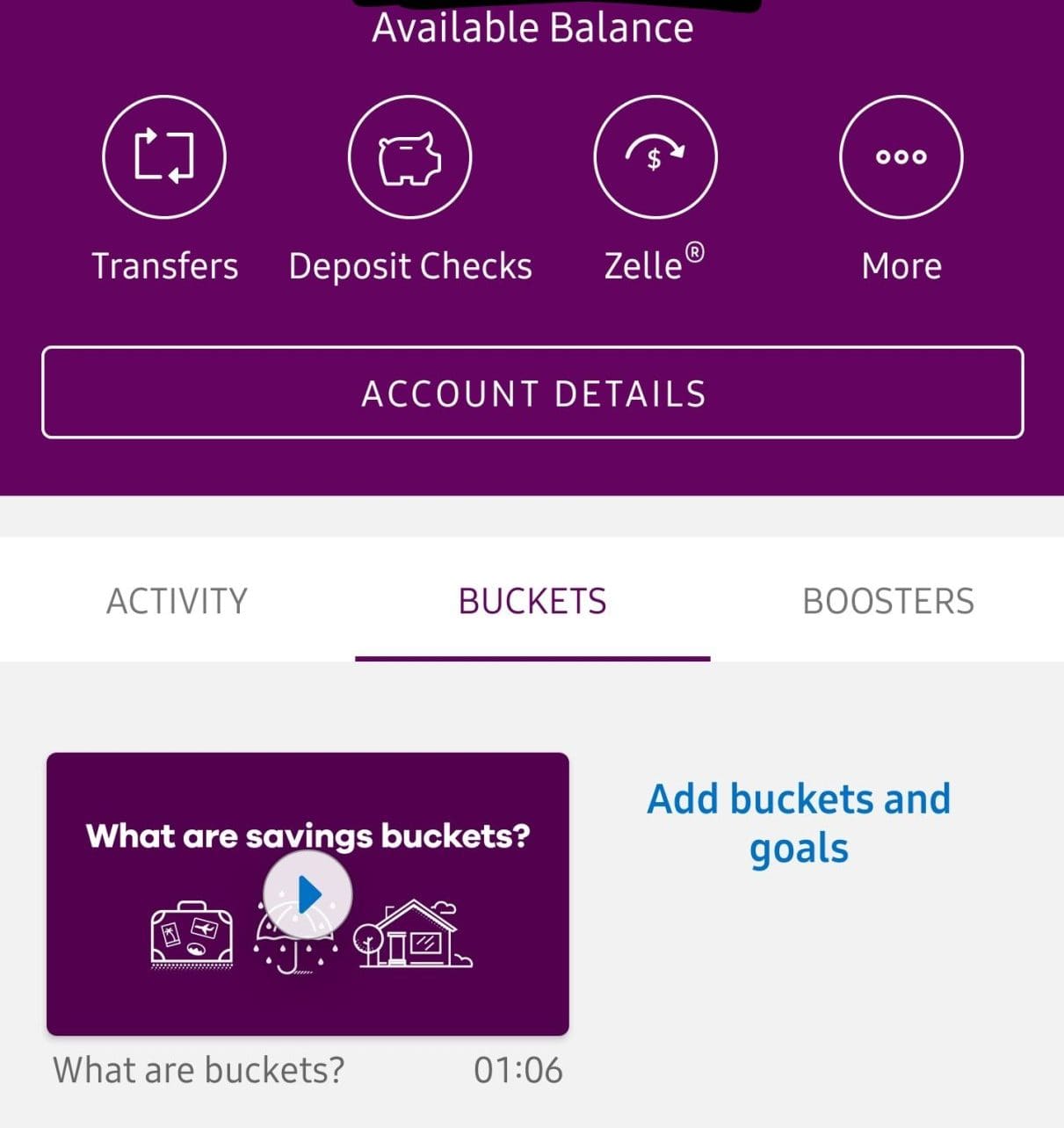Open ACCOUNT DETAILS
Viewport: 1064px width, 1128px height.
(532, 393)
